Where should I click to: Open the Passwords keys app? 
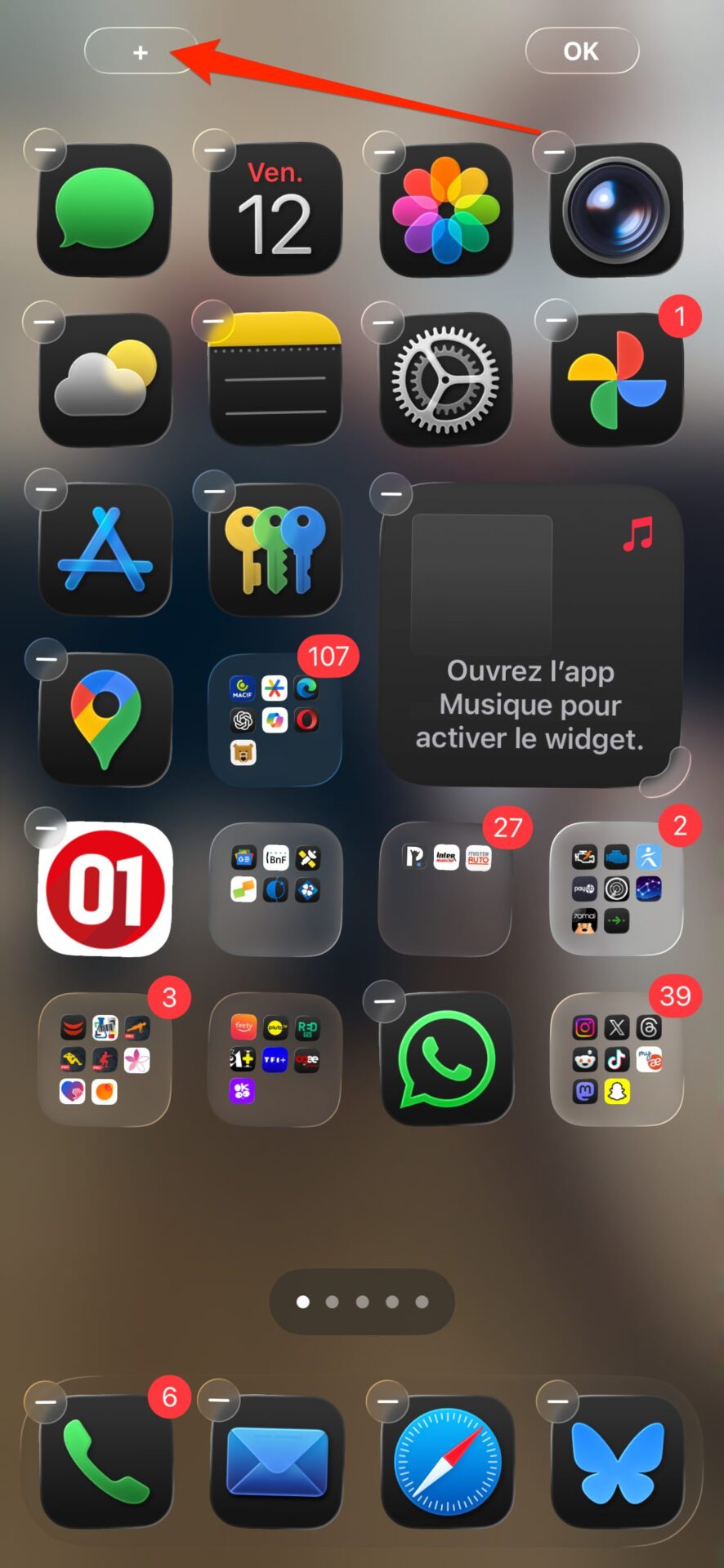tap(275, 550)
